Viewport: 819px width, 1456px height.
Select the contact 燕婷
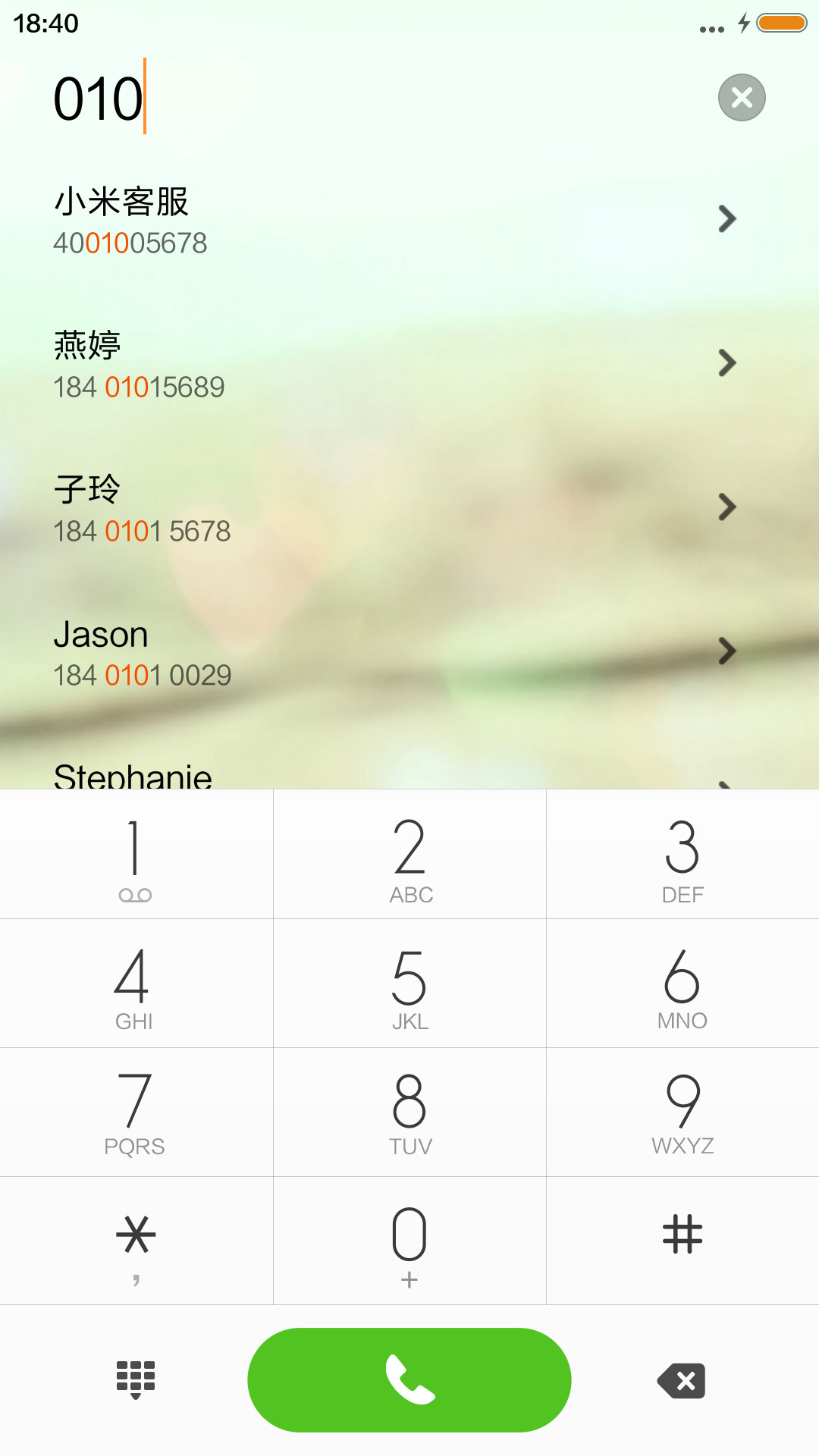(409, 364)
